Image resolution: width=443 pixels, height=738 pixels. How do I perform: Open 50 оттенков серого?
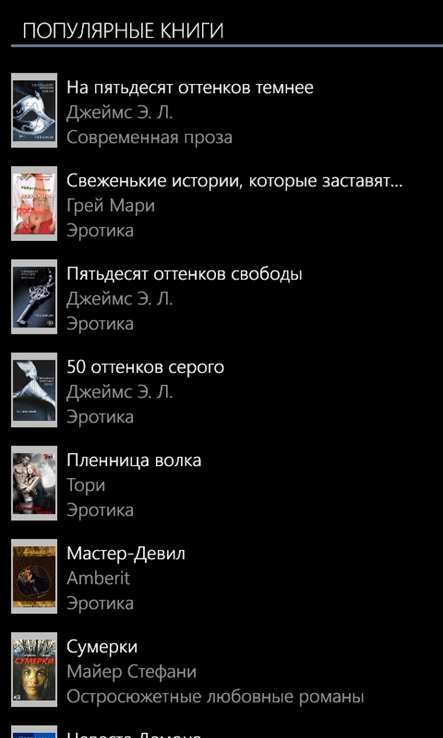221,390
